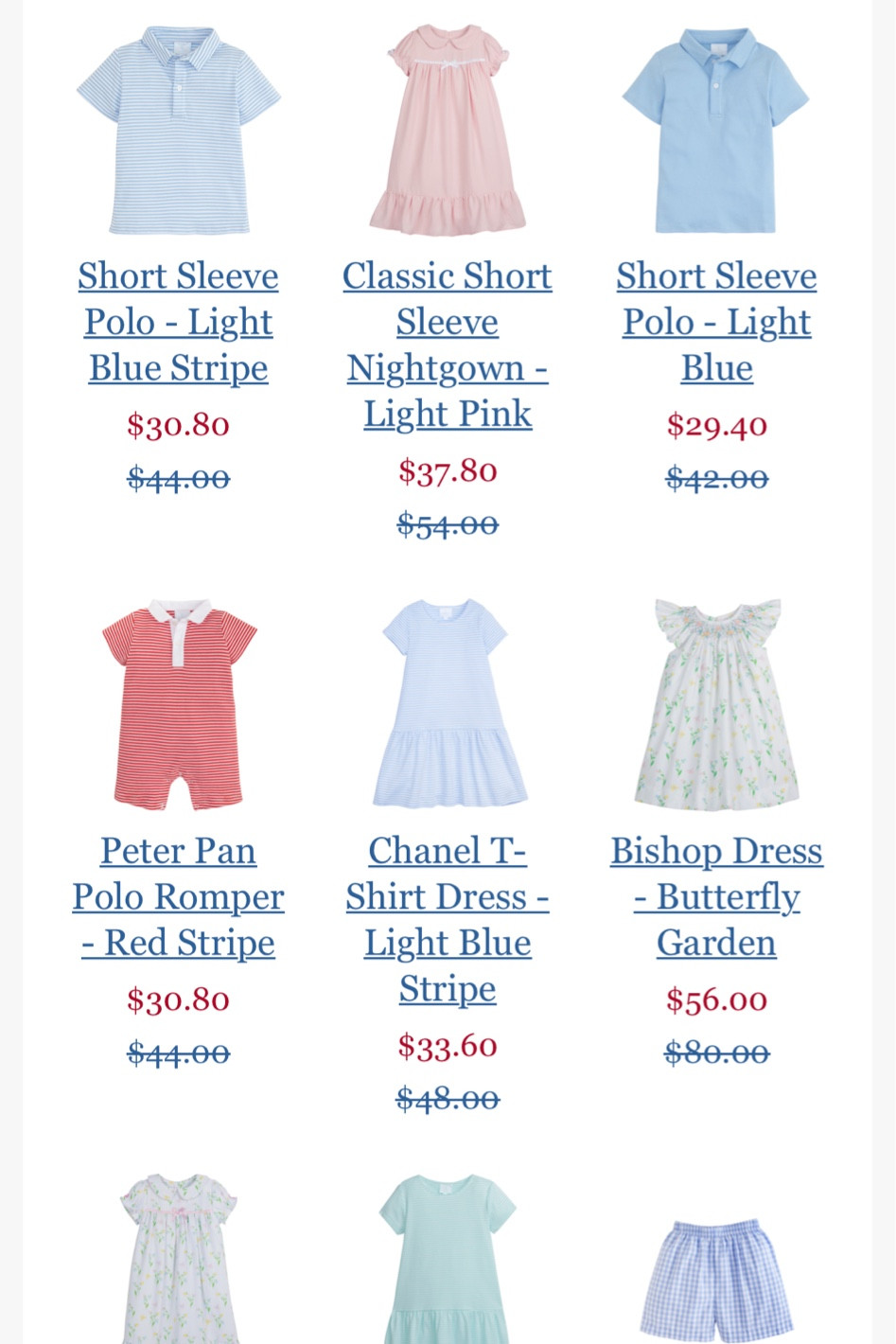Open the Chanel T-Shirt Dress - Light Blue Stripe link
Viewport: 896px width, 1344px height.
pos(447,919)
